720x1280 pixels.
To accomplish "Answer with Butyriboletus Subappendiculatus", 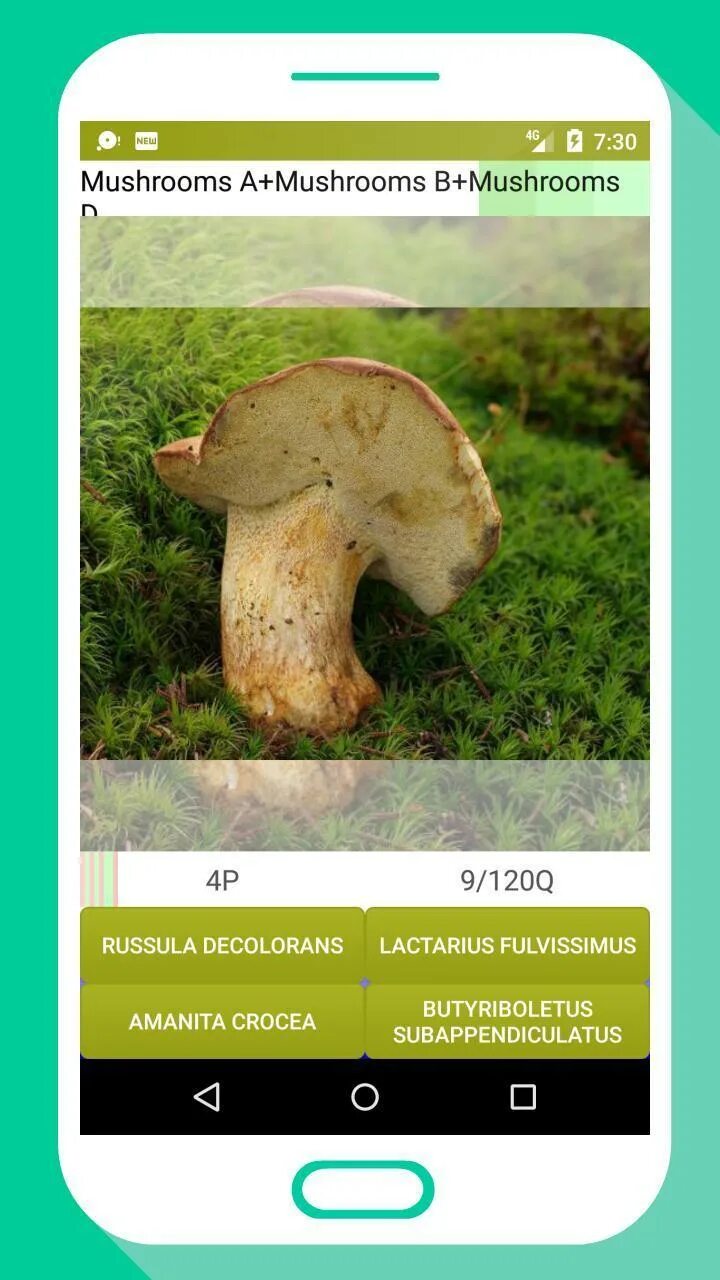I will (x=507, y=1021).
